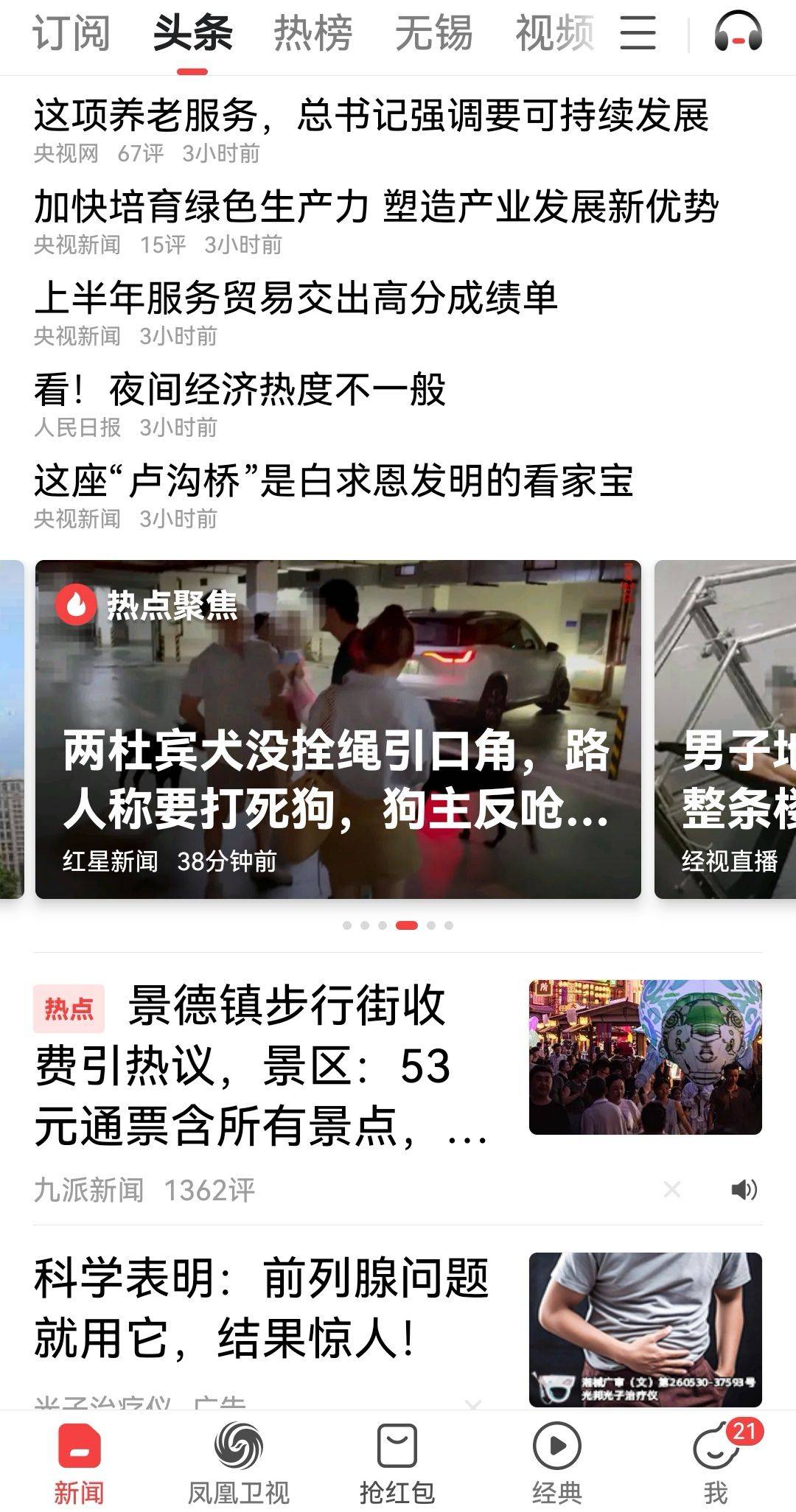Open article 这项养老服务 from 央视网
796x1512 pixels.
pos(371,116)
